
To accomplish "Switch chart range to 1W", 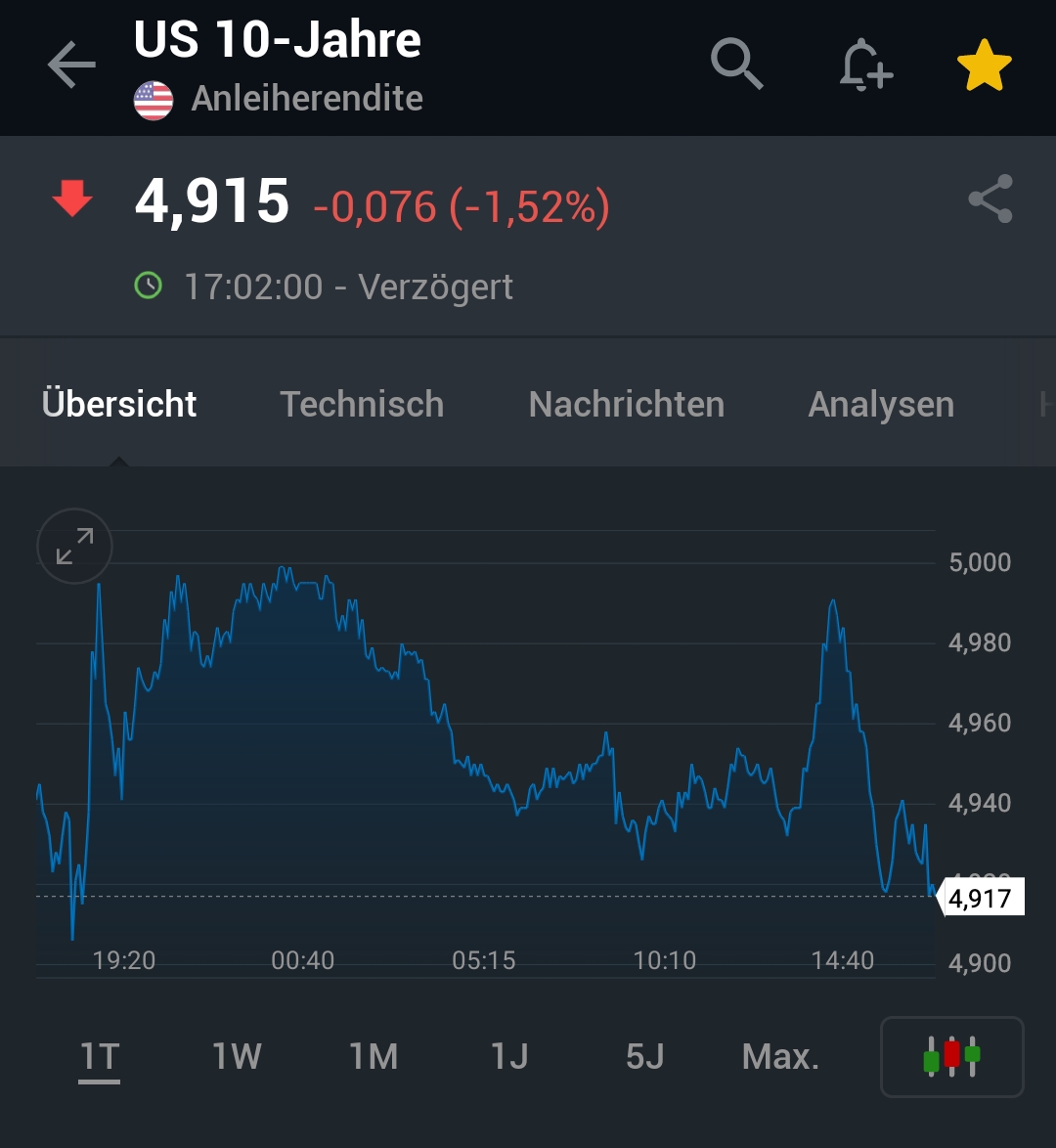I will 237,1057.
